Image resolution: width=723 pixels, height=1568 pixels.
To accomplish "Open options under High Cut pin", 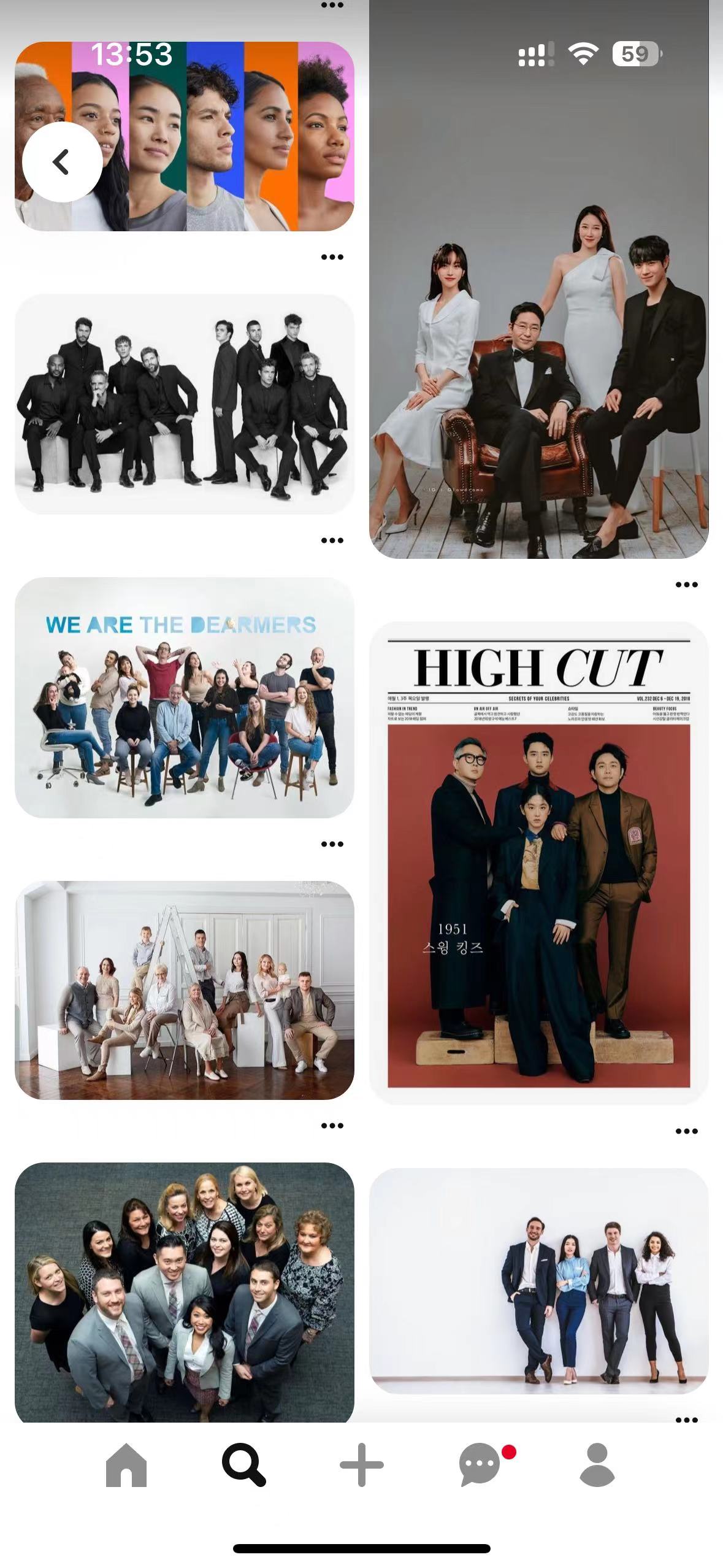I will pyautogui.click(x=686, y=1131).
